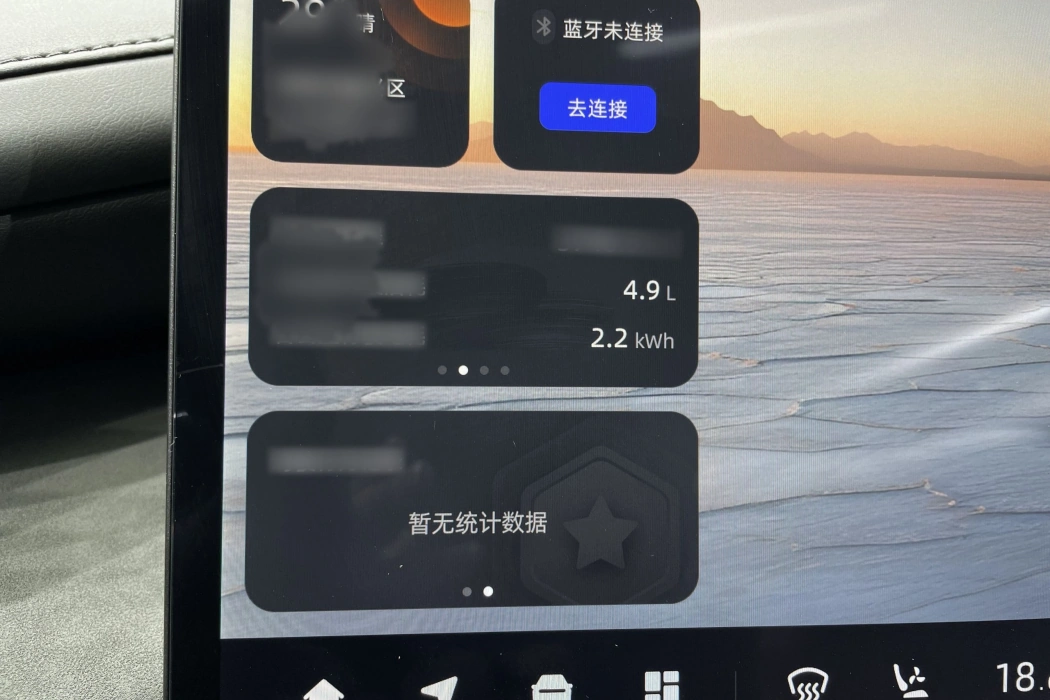Open the 暂无统计数据 statistics card
This screenshot has width=1050, height=700.
point(471,512)
